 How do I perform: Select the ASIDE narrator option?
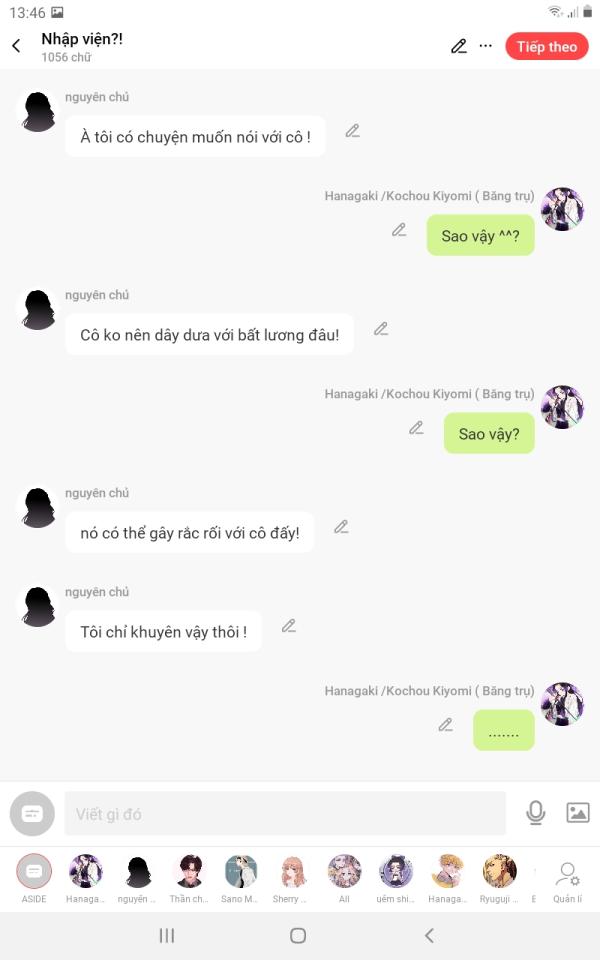(x=34, y=872)
